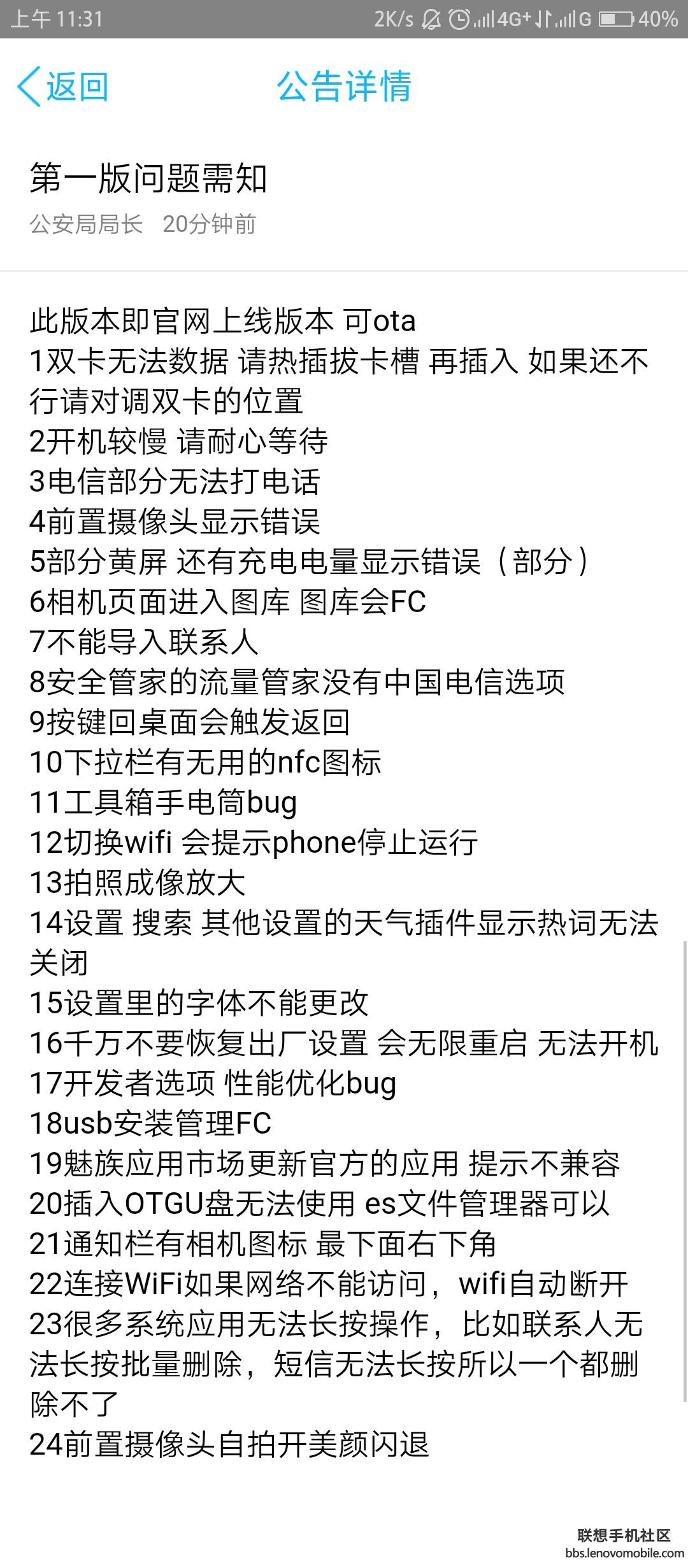Tap 返回 to go back
Viewport: 688px width, 1568px height.
click(x=63, y=87)
